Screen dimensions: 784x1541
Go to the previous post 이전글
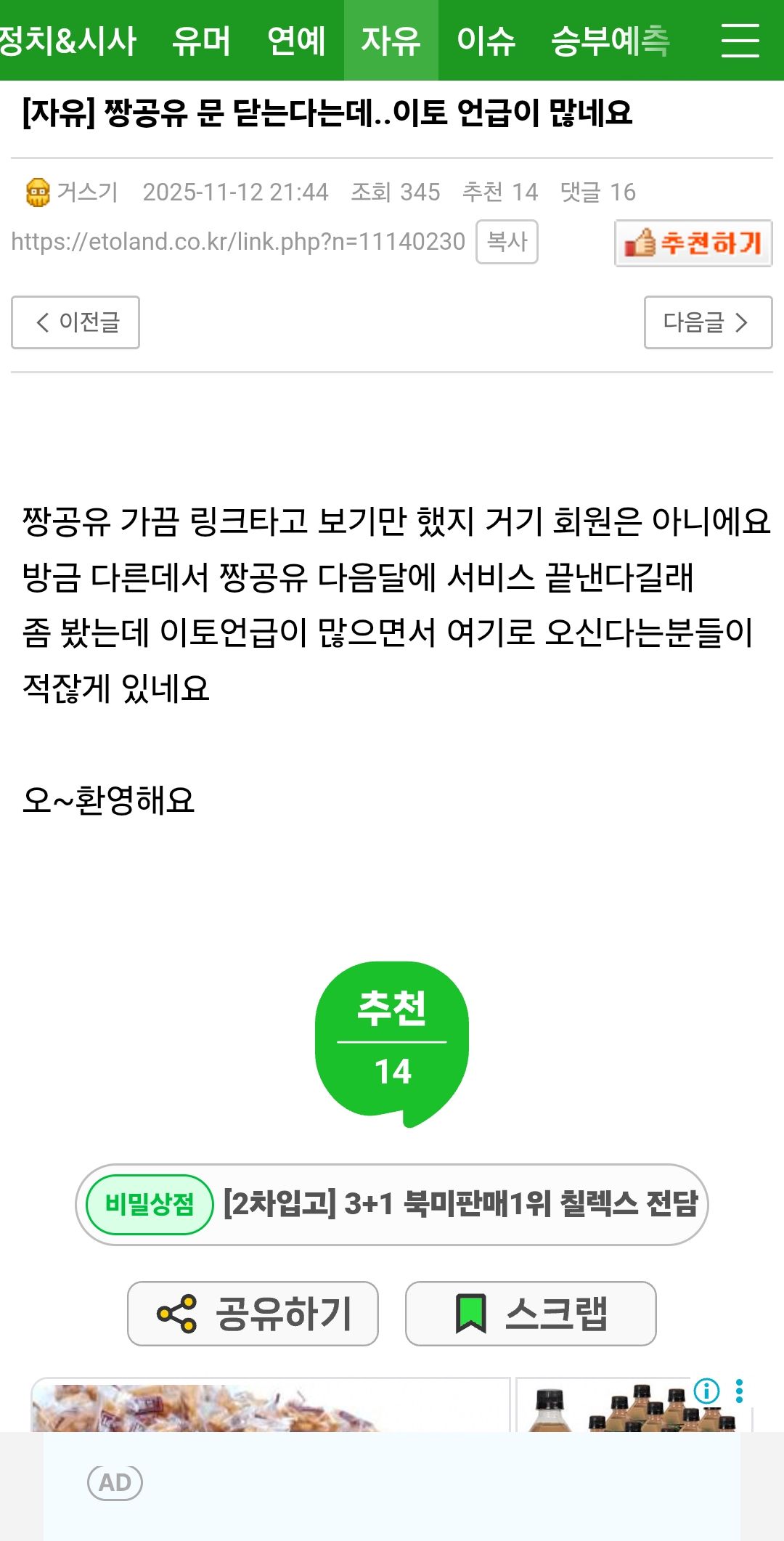[x=75, y=322]
